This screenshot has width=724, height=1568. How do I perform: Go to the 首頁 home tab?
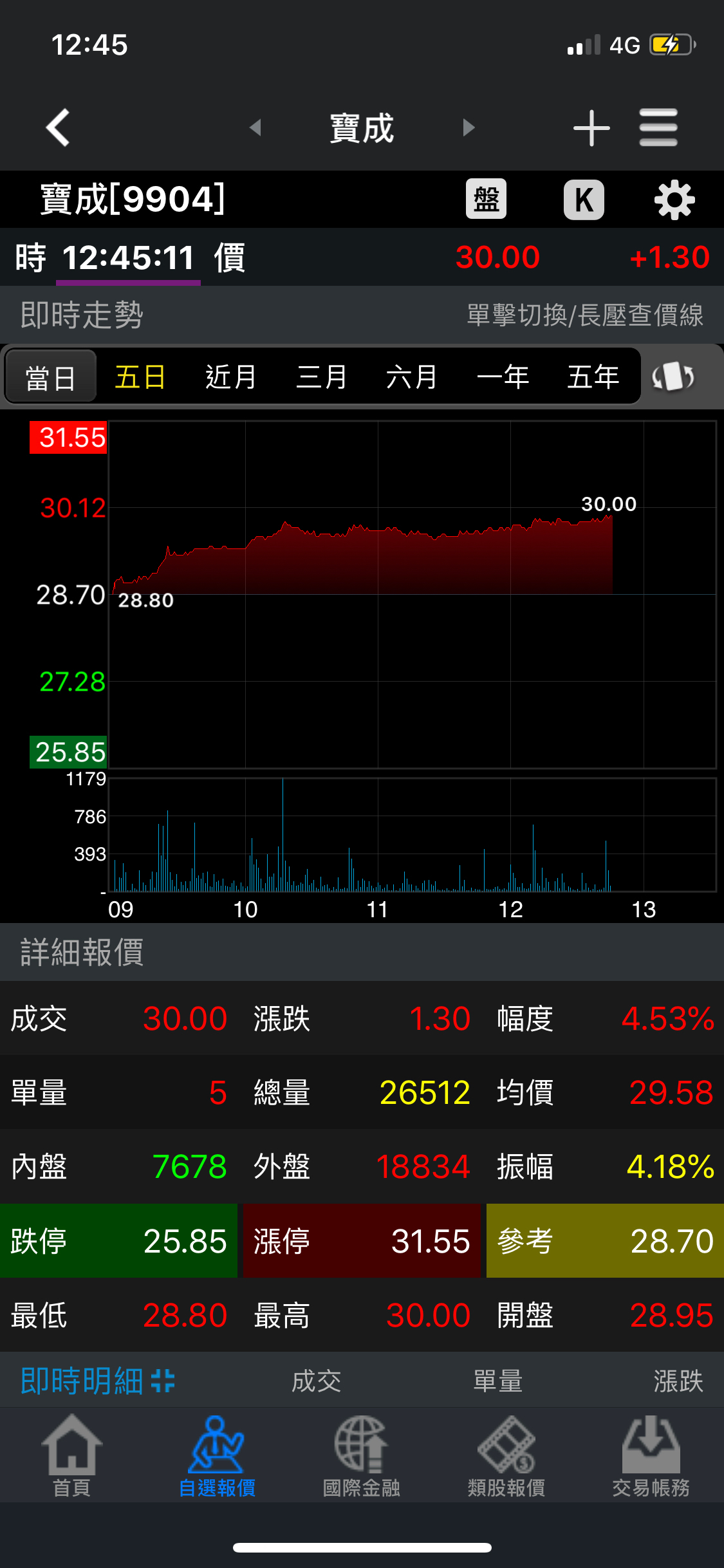pos(71,1456)
